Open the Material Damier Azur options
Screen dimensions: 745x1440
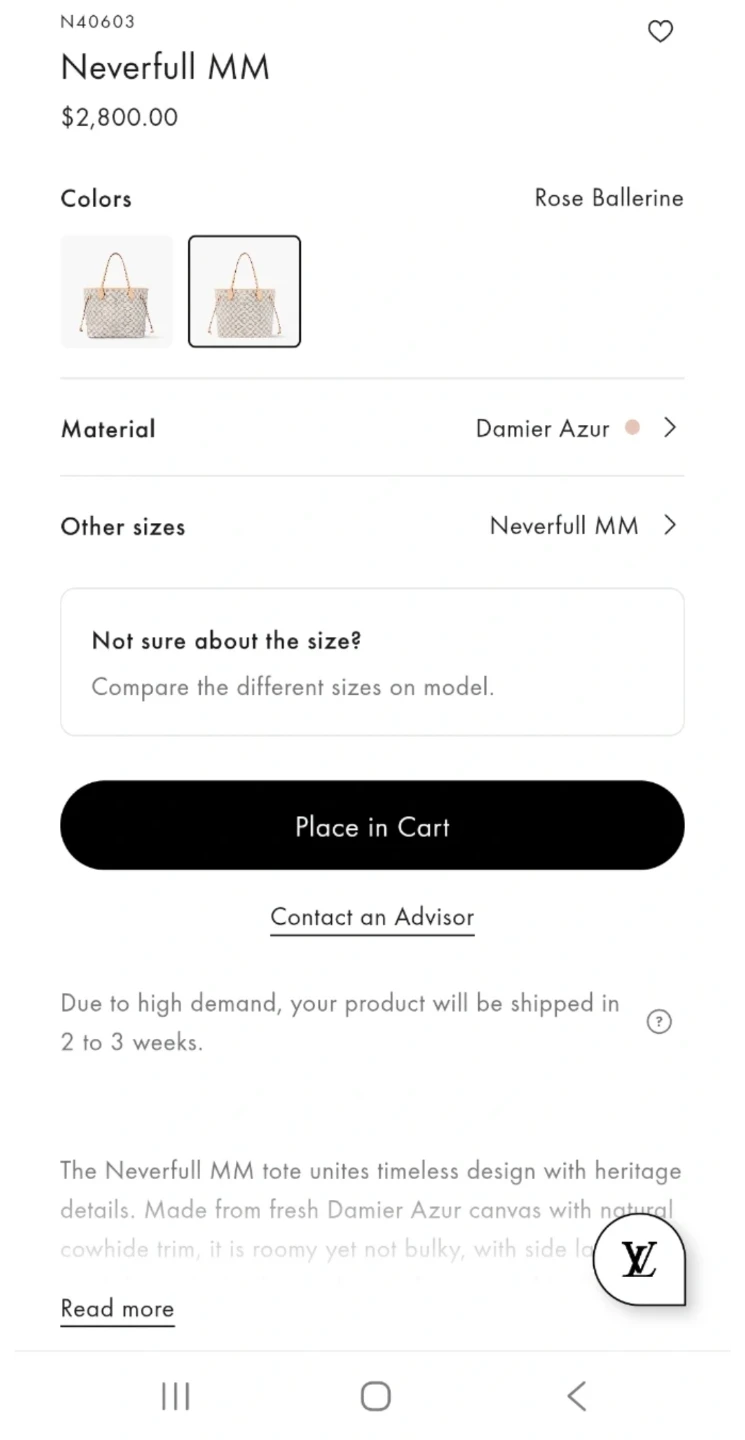coord(372,428)
